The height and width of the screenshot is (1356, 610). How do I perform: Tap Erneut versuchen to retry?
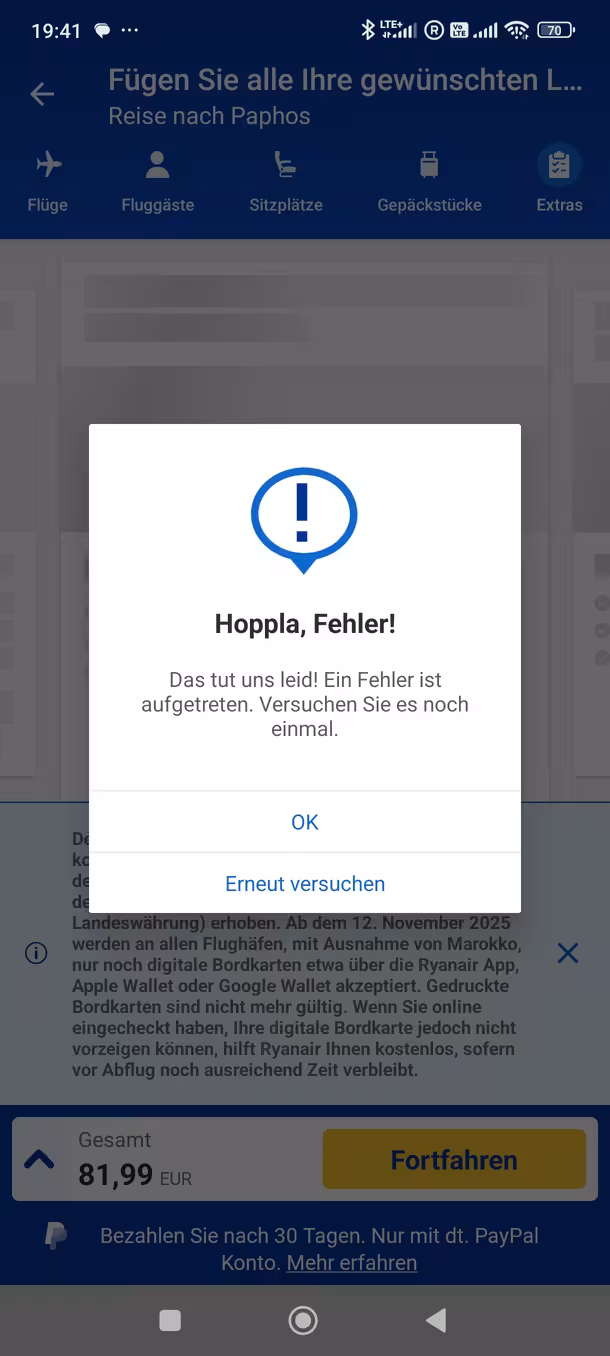coord(304,884)
